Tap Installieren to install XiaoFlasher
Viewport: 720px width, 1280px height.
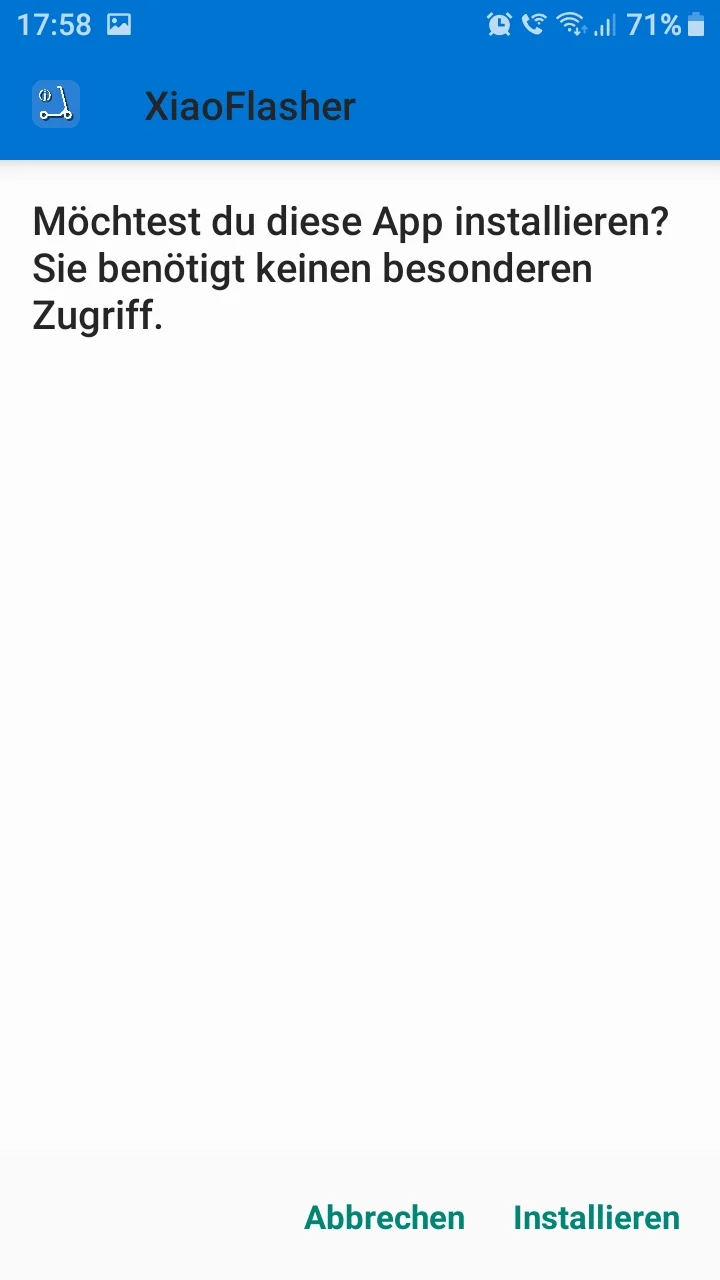[x=596, y=1217]
